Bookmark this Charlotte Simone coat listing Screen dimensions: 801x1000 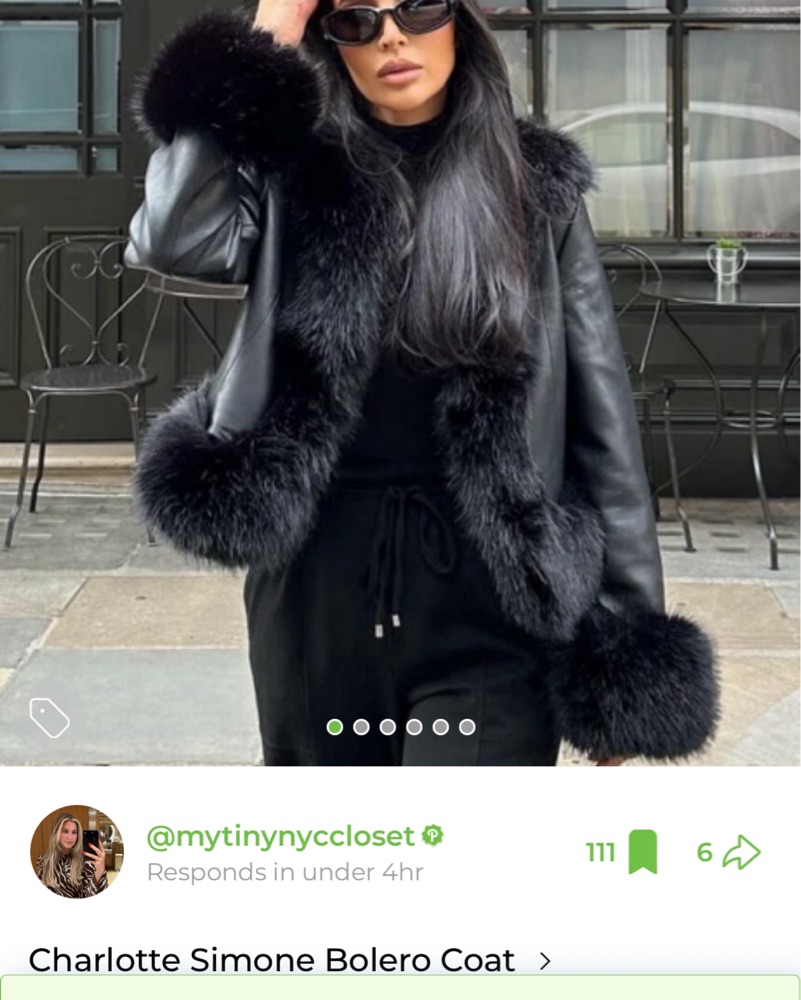(x=642, y=852)
